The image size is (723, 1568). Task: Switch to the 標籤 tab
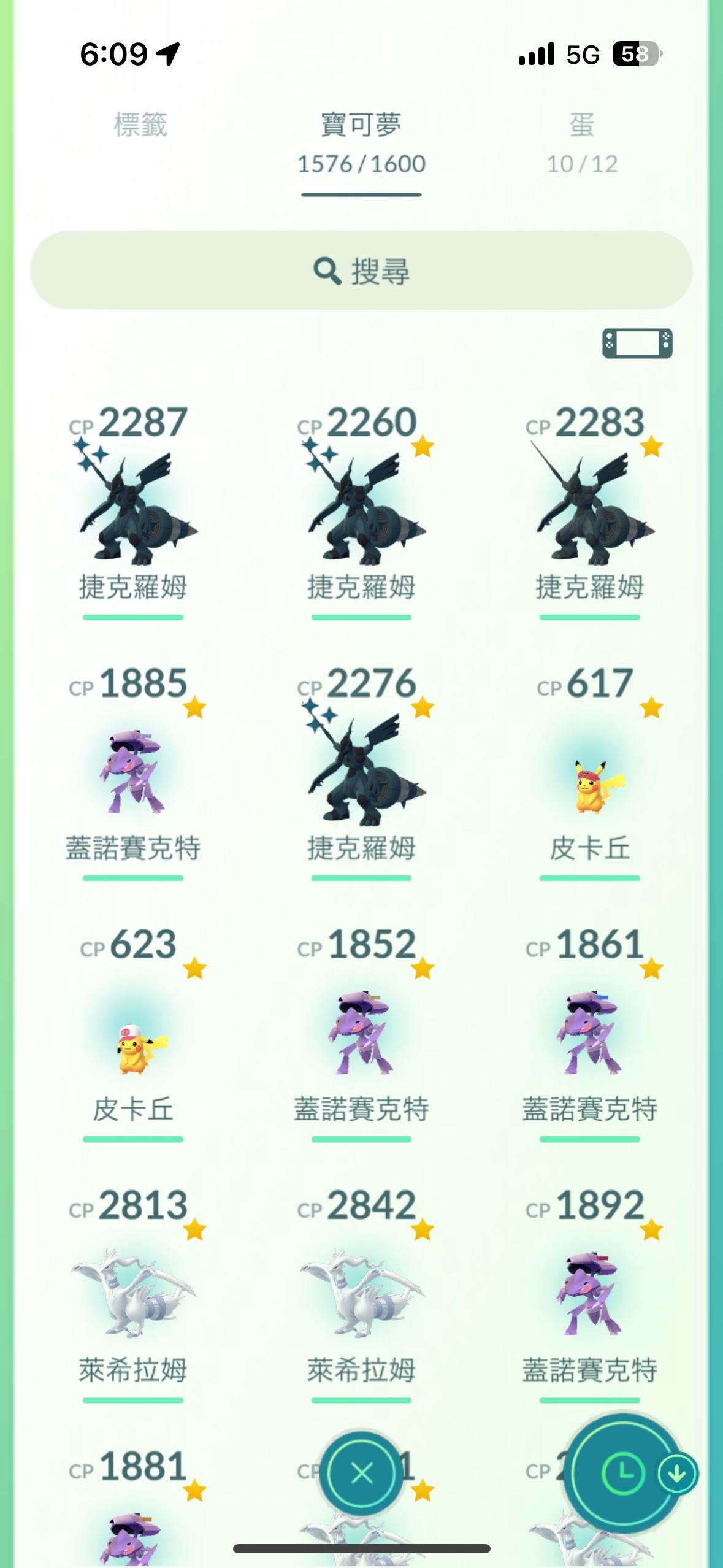pos(140,126)
